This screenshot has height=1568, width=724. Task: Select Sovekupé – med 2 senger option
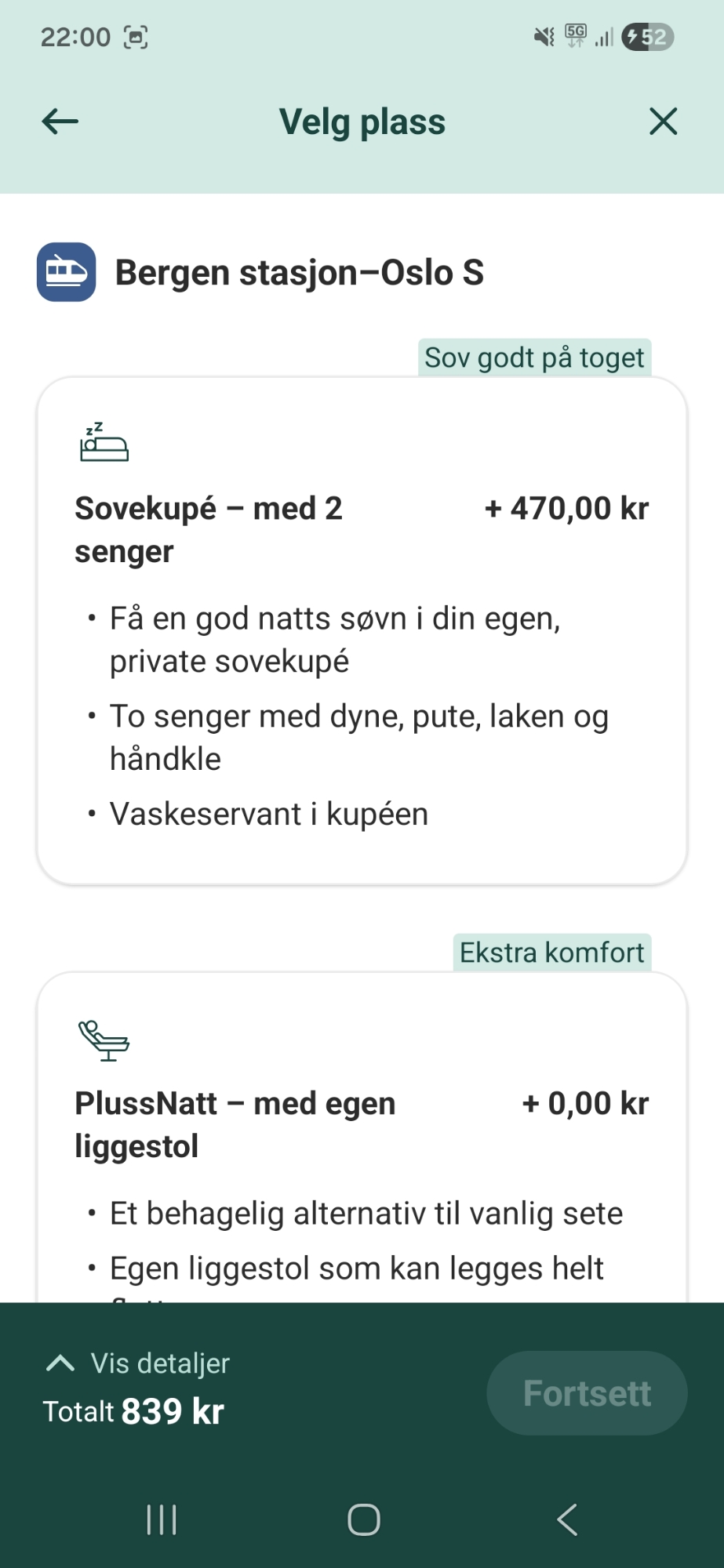tap(362, 630)
